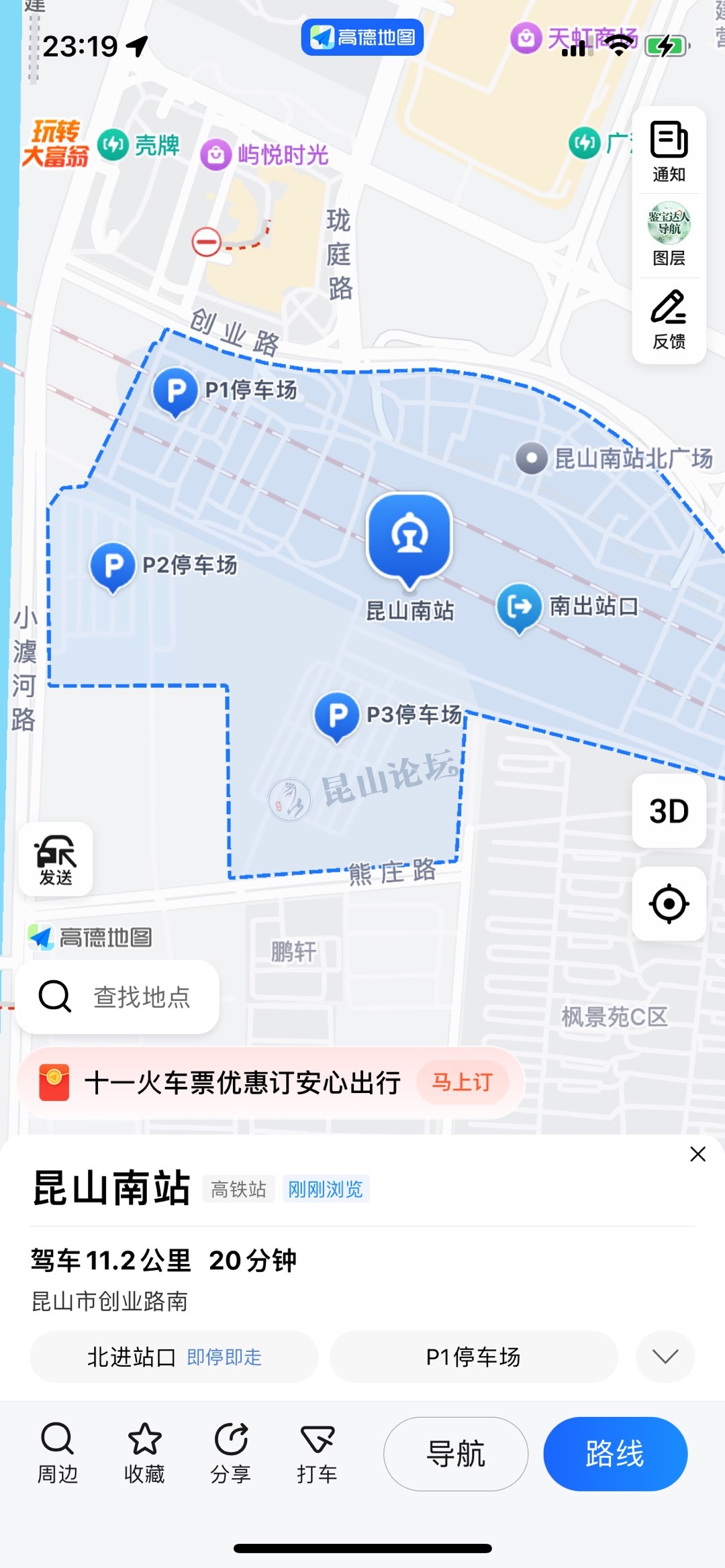Open the 通知 notifications panel
This screenshot has height=1568, width=725.
click(x=669, y=152)
